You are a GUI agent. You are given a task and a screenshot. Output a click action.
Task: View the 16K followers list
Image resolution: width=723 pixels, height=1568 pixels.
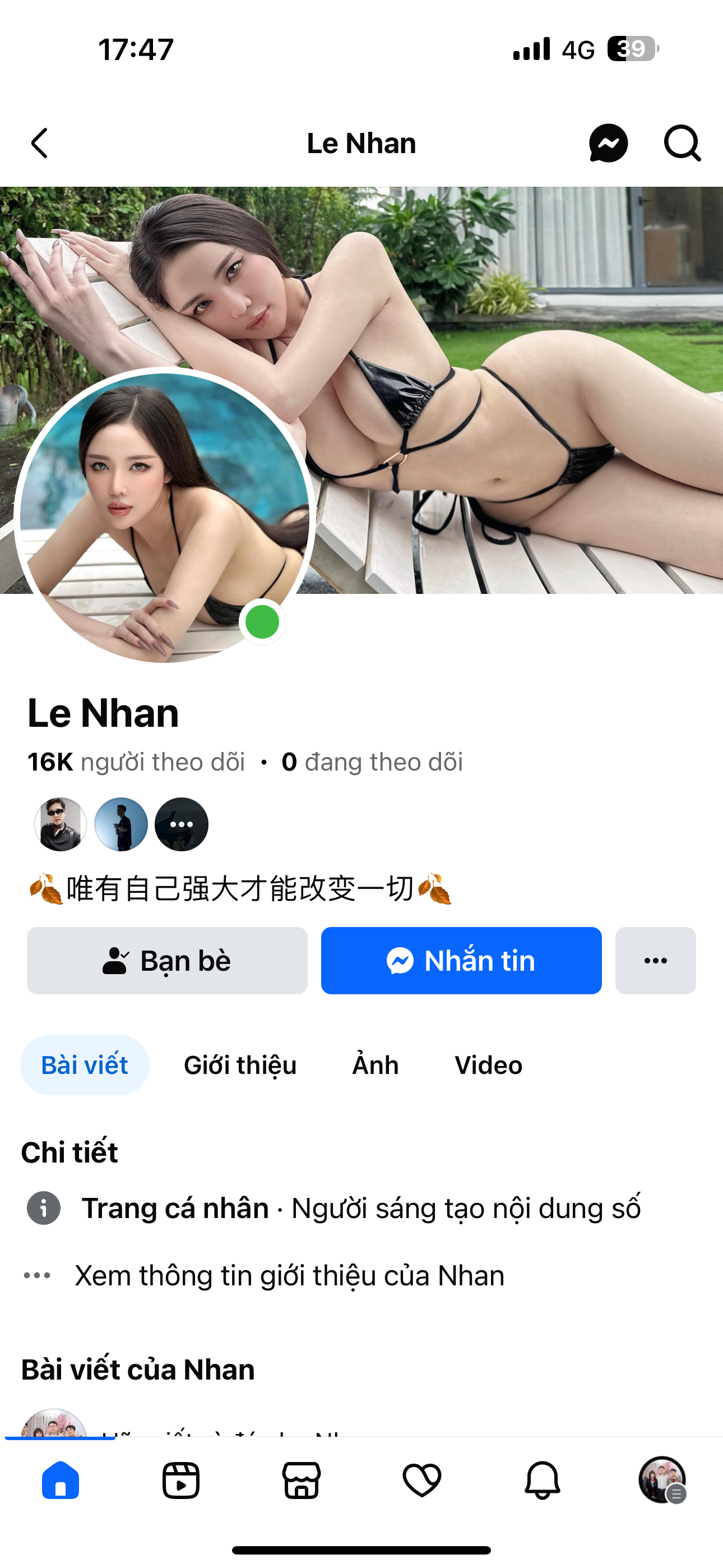[x=136, y=762]
